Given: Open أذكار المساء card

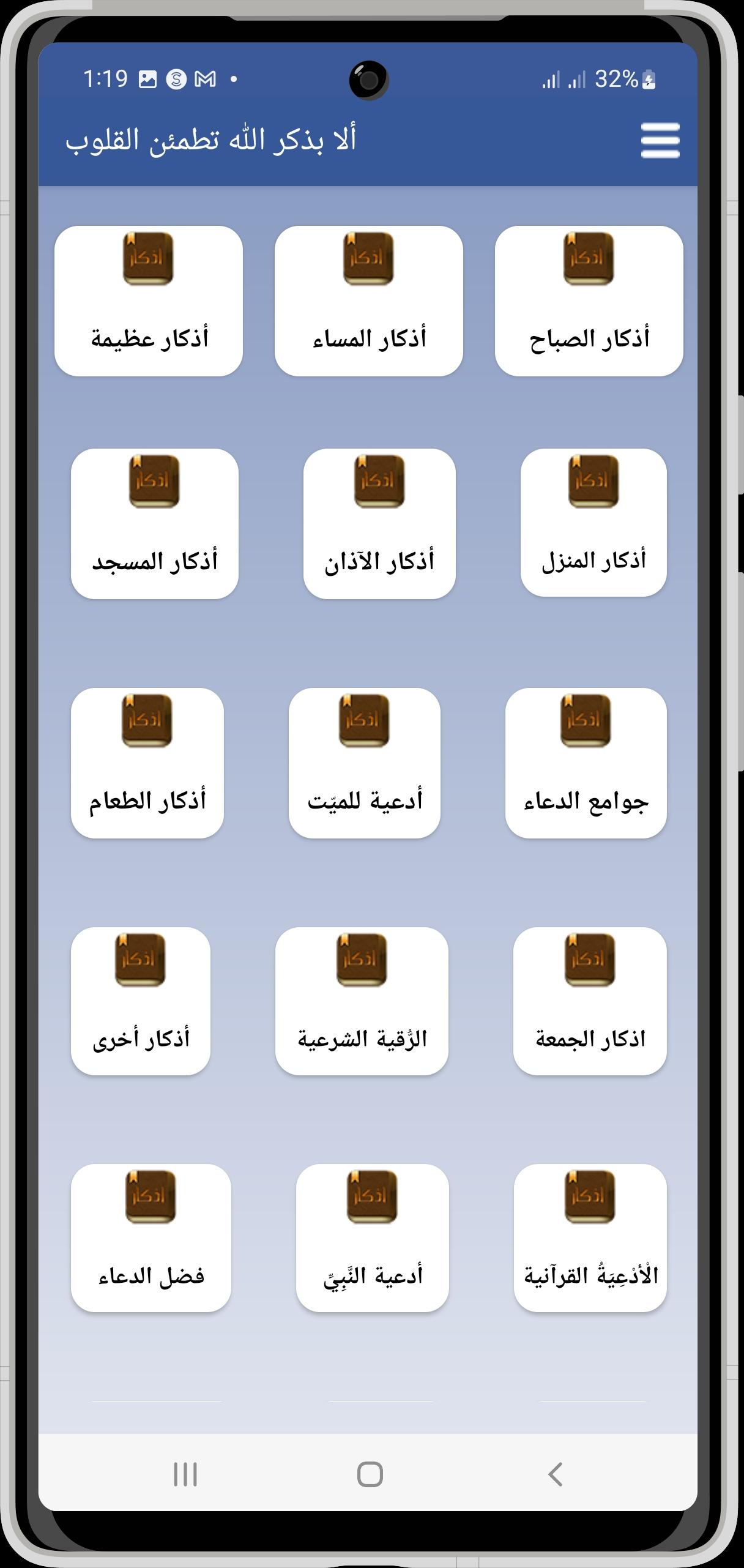Looking at the screenshot, I should click(x=368, y=301).
